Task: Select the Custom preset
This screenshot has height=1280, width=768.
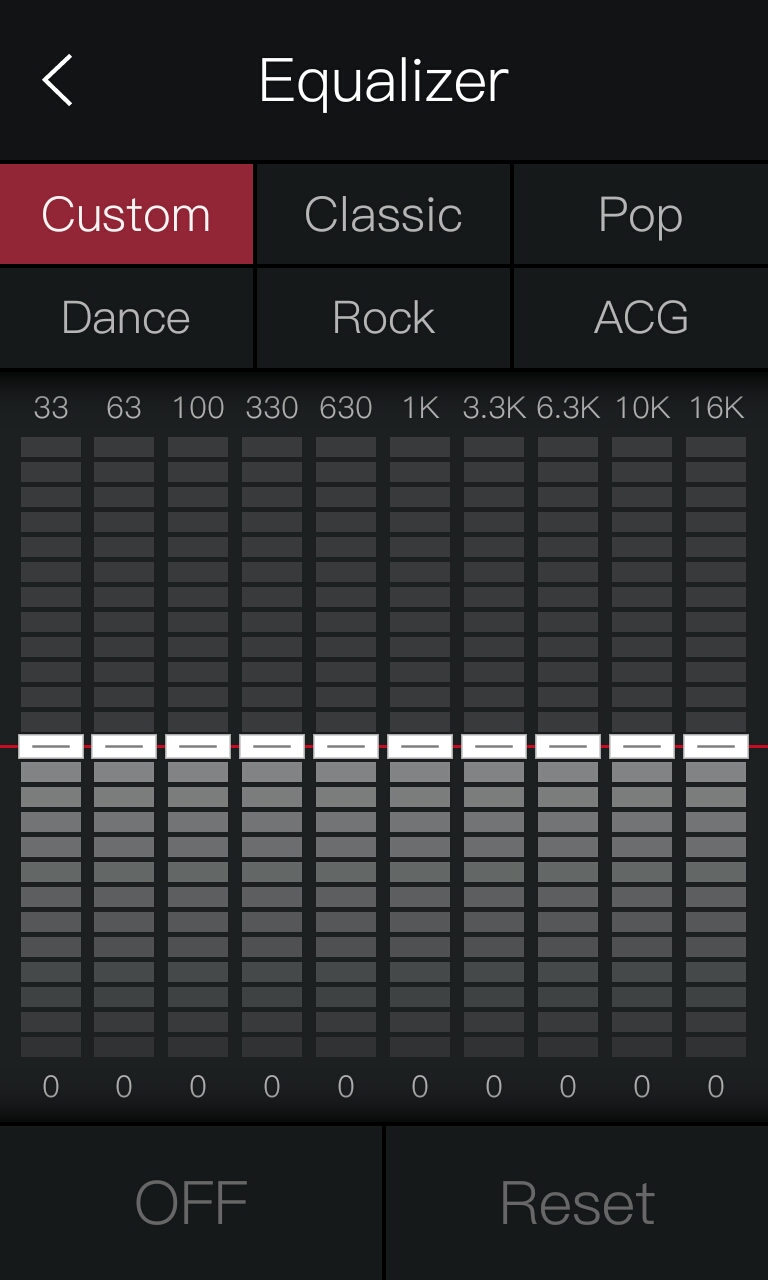Action: 126,214
